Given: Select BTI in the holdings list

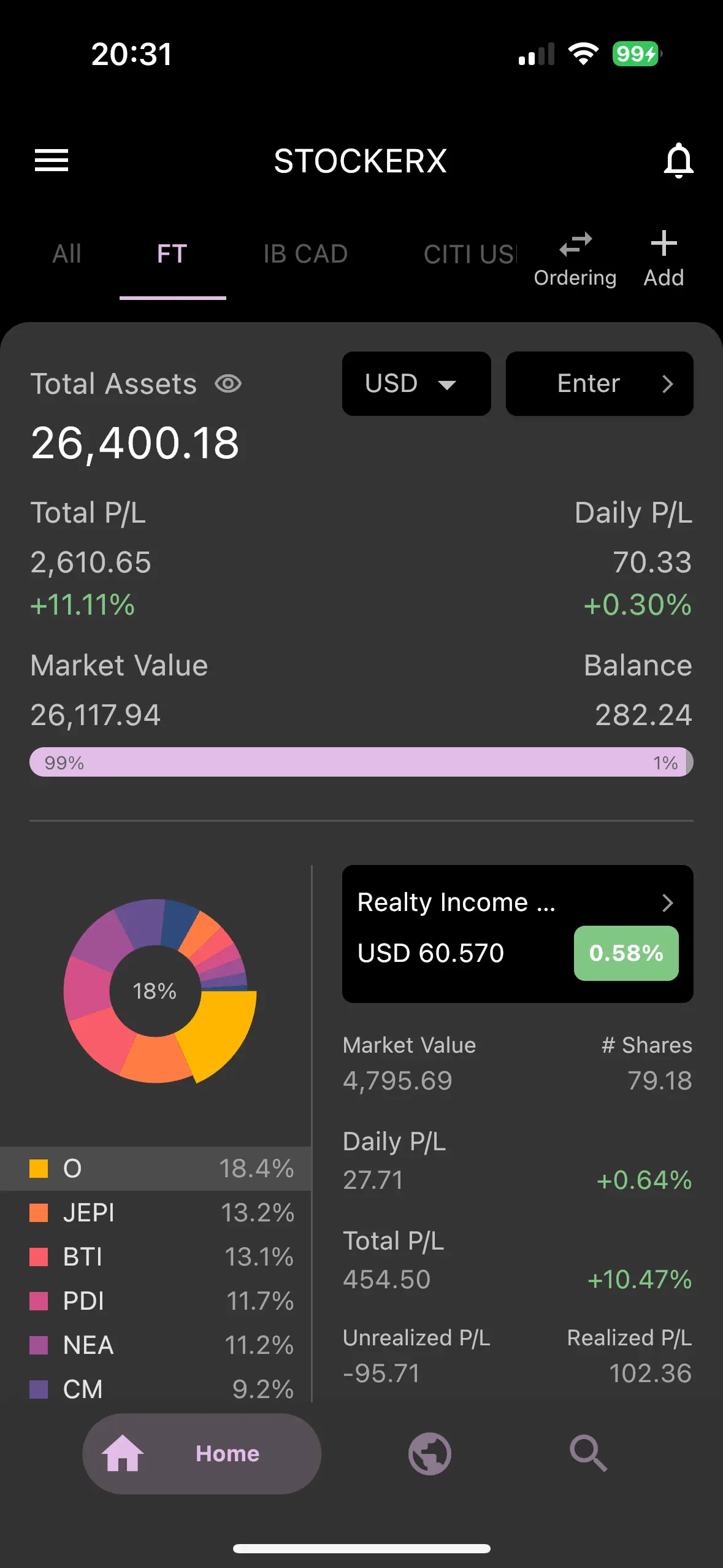Looking at the screenshot, I should click(156, 1257).
